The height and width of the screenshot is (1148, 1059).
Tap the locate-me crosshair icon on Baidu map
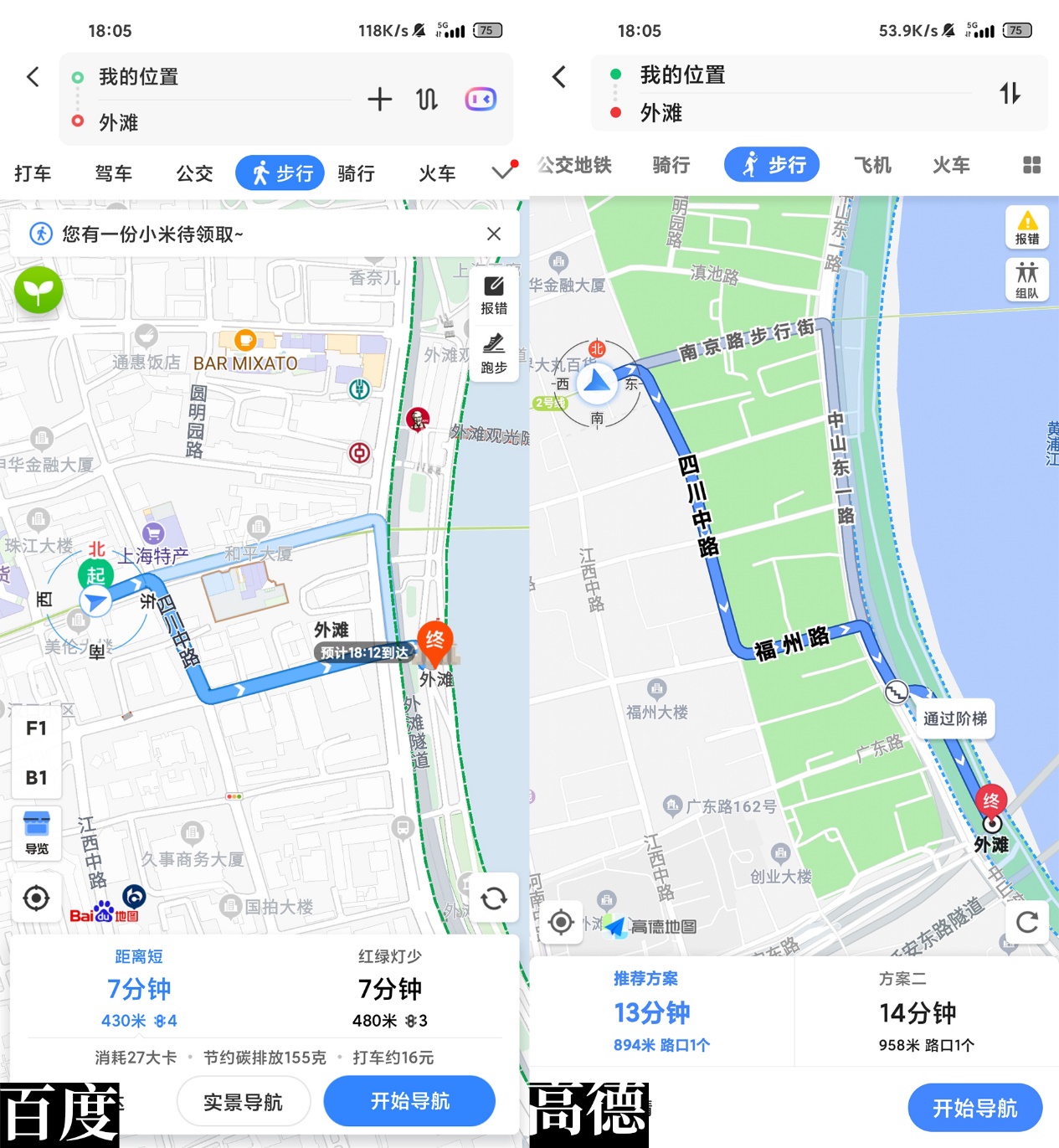[x=36, y=898]
